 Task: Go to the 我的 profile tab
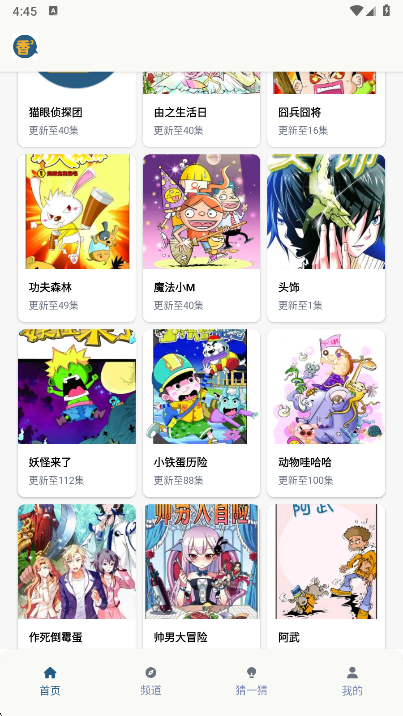click(352, 681)
